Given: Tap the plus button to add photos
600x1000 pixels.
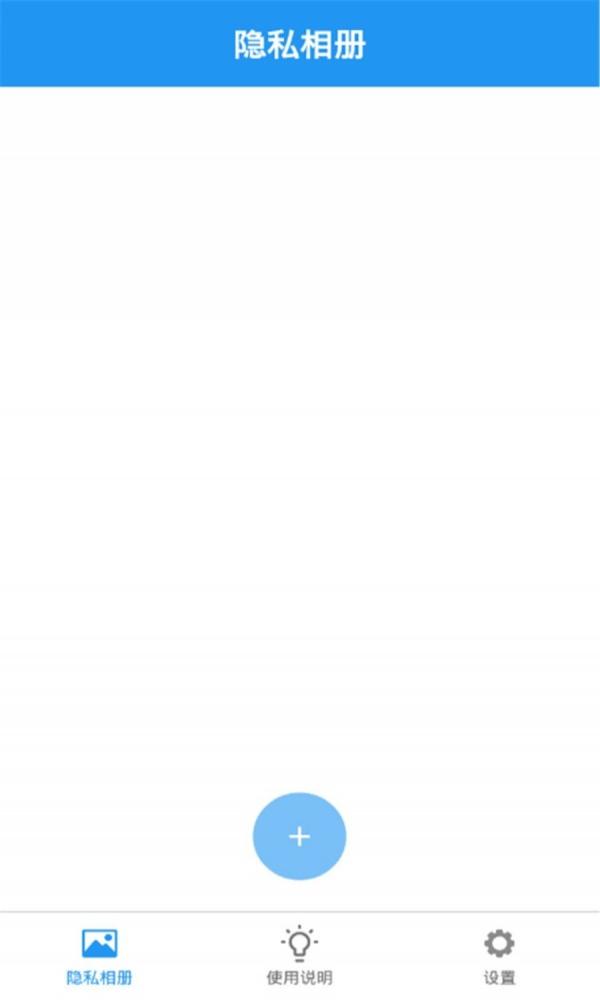Looking at the screenshot, I should tap(299, 836).
